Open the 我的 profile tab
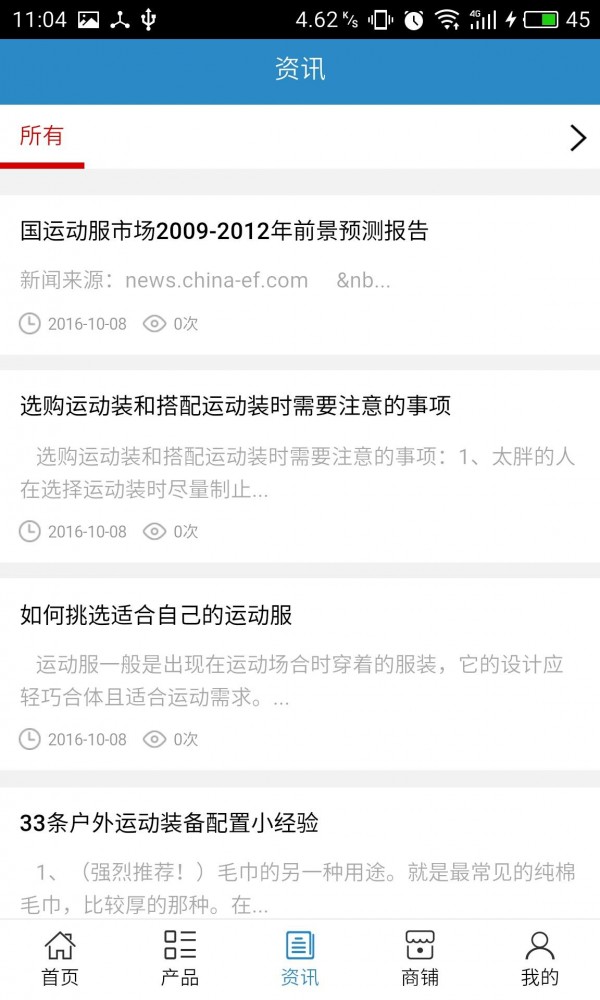 [x=539, y=959]
